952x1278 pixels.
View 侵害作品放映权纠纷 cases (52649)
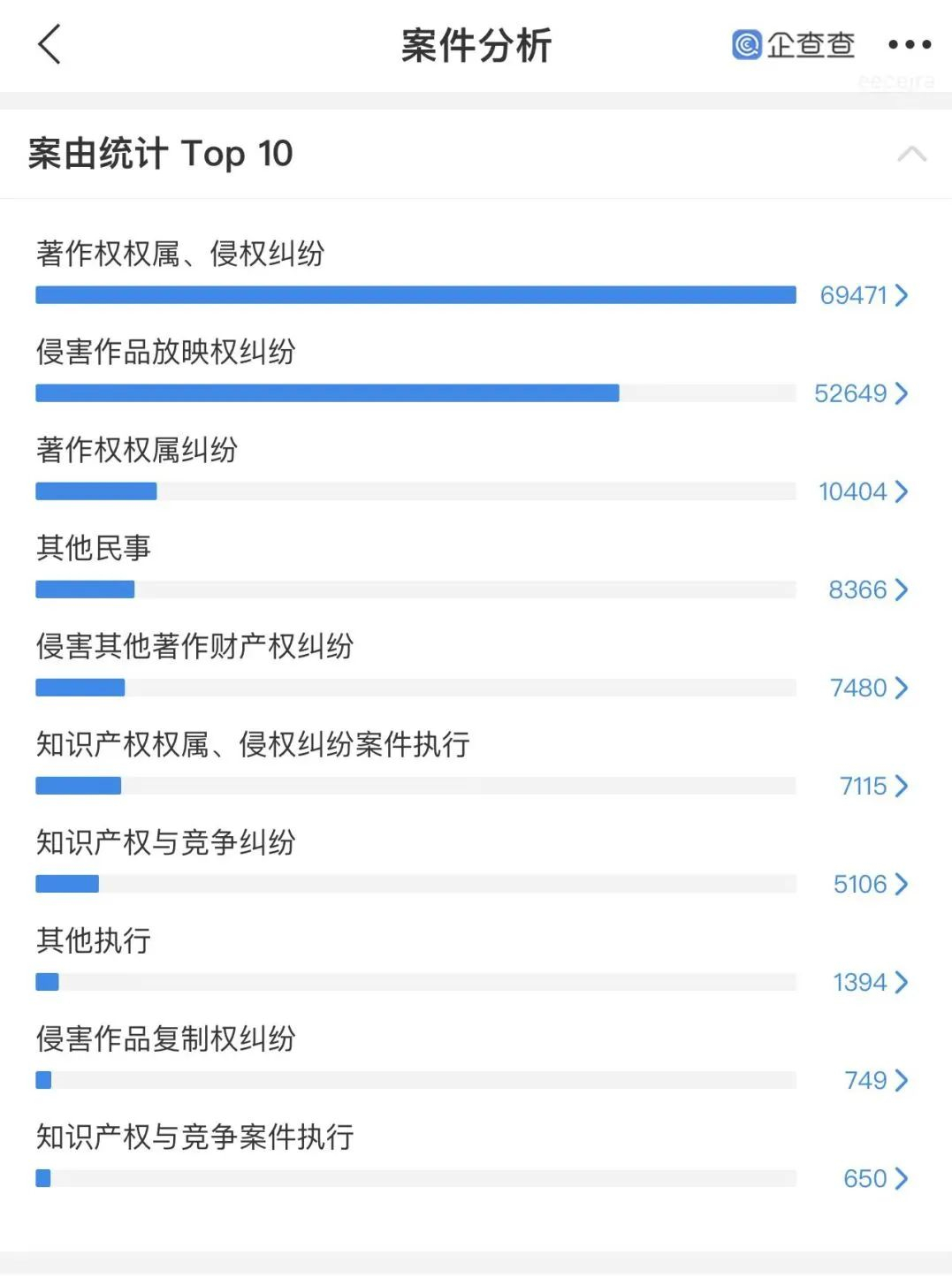[x=861, y=393]
